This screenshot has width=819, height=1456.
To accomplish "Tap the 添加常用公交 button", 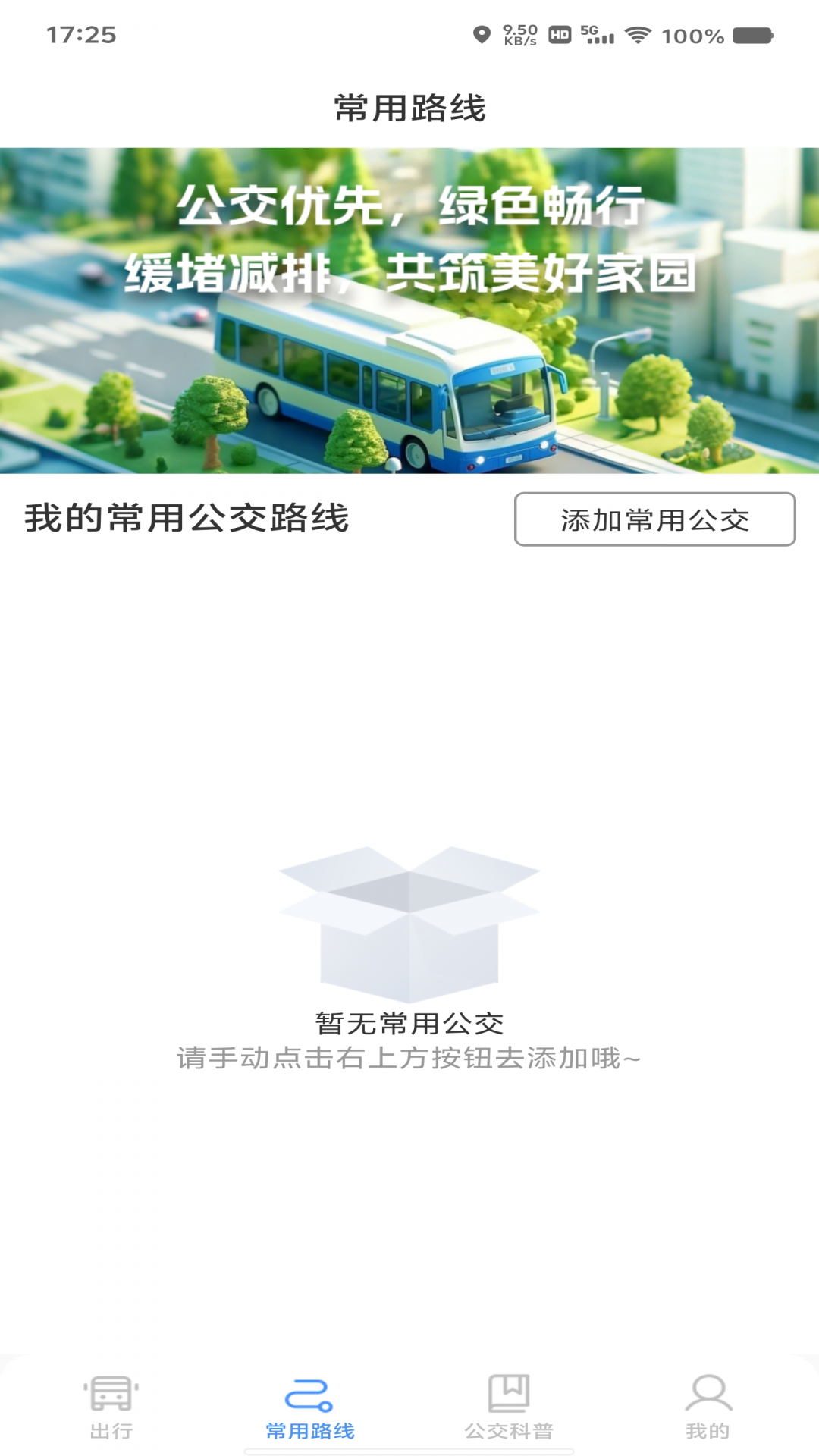I will pos(654,519).
